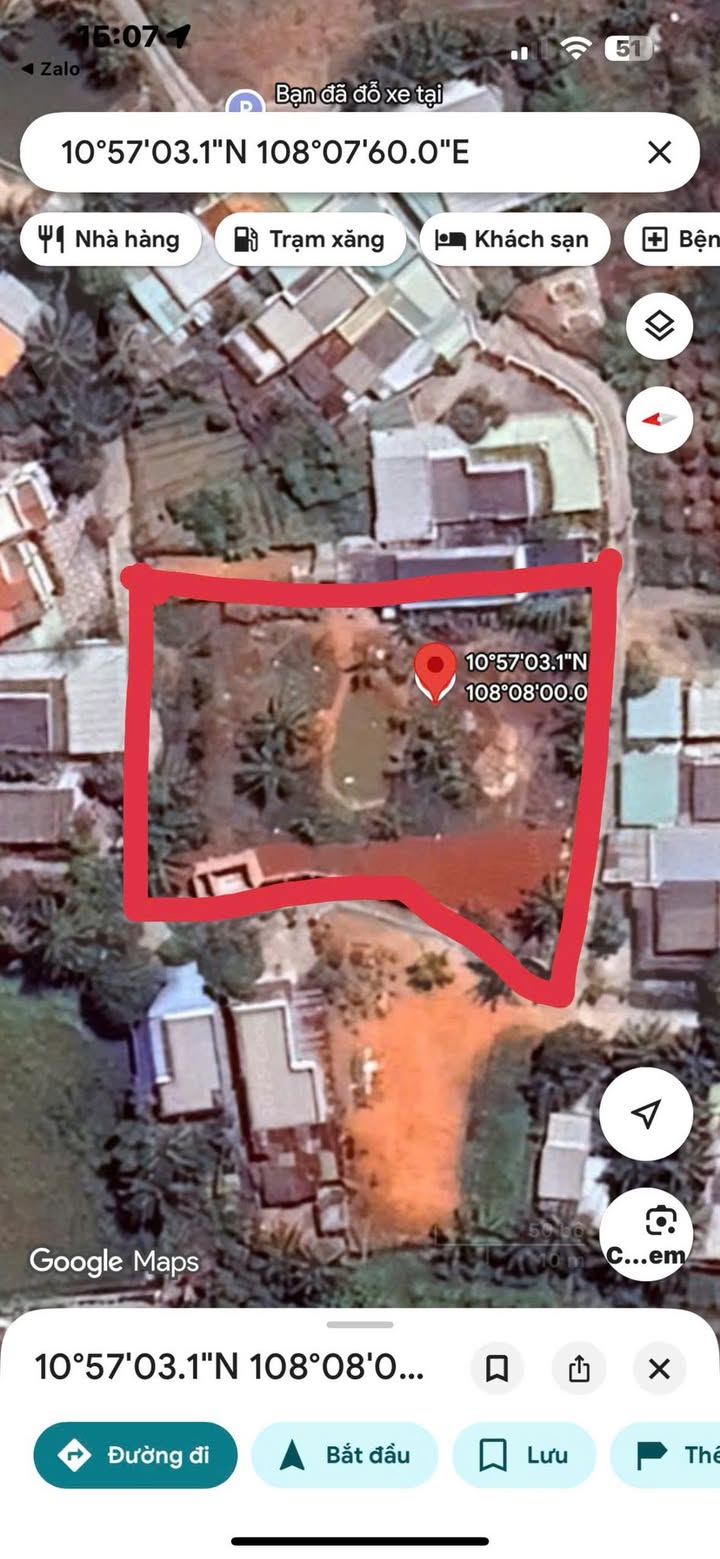Bookmark this location from the sheet header
Image resolution: width=720 pixels, height=1559 pixels.
497,1369
